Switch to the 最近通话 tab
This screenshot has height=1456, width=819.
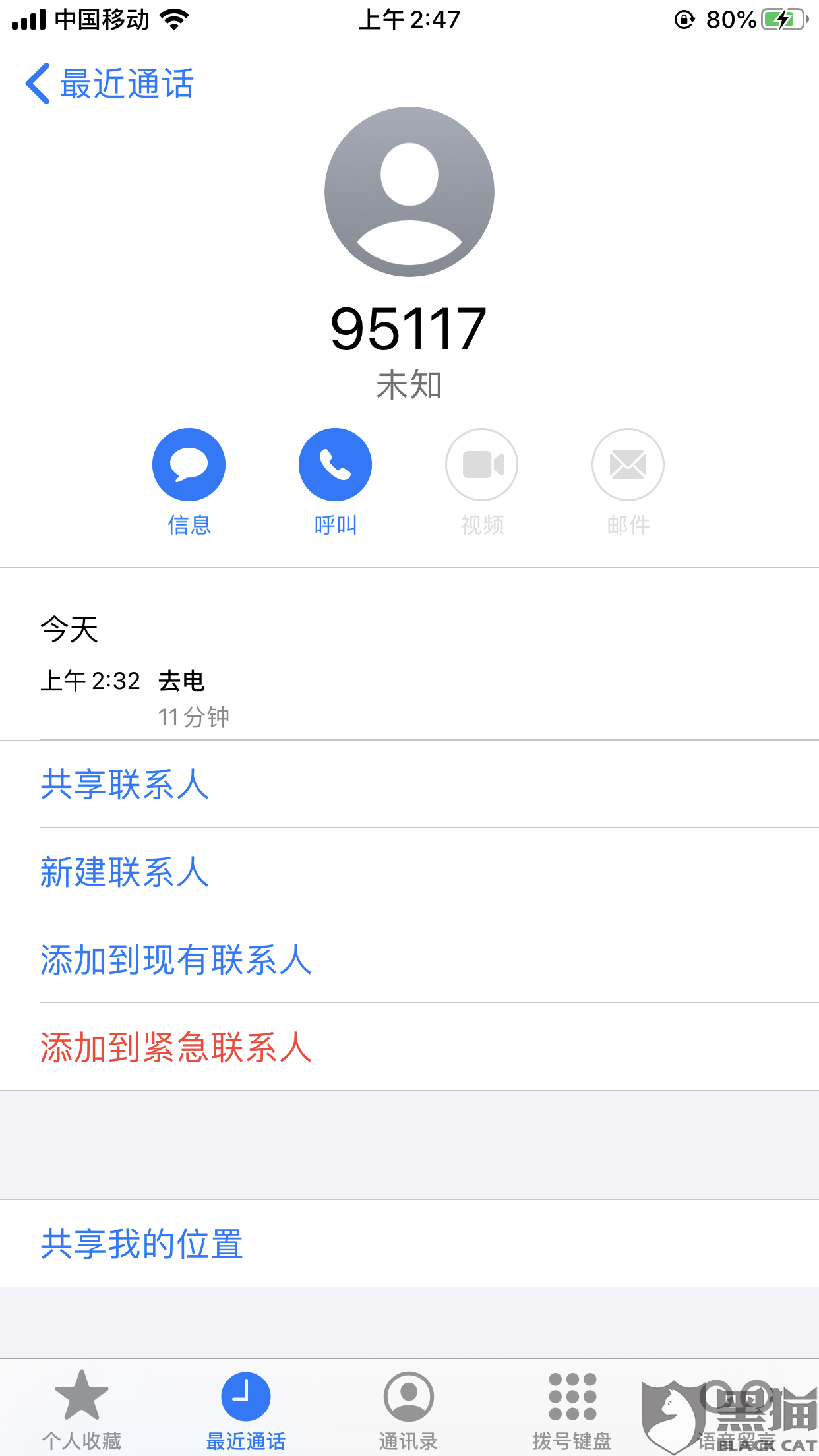pos(245,1409)
